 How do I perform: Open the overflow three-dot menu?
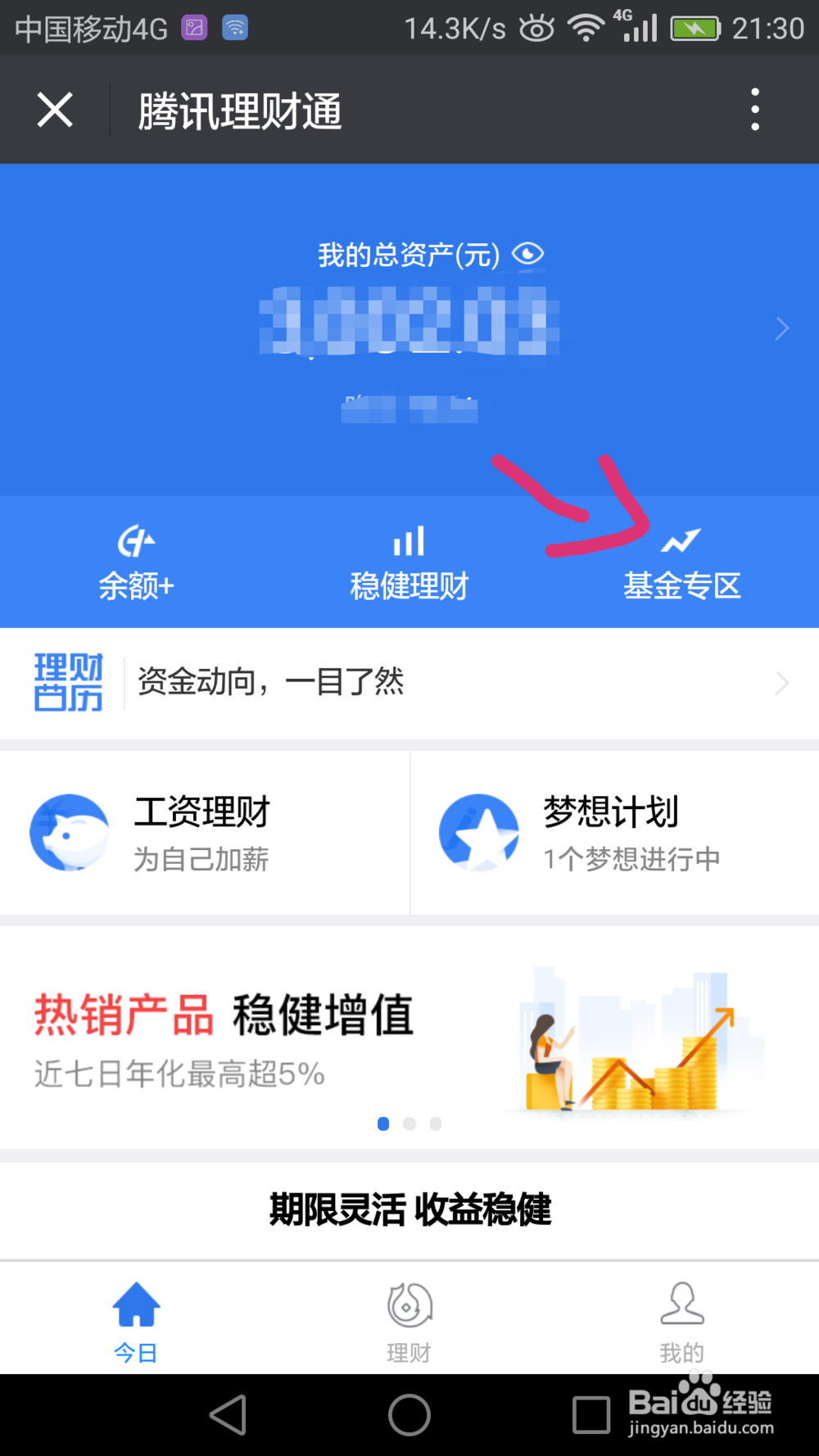click(x=754, y=109)
